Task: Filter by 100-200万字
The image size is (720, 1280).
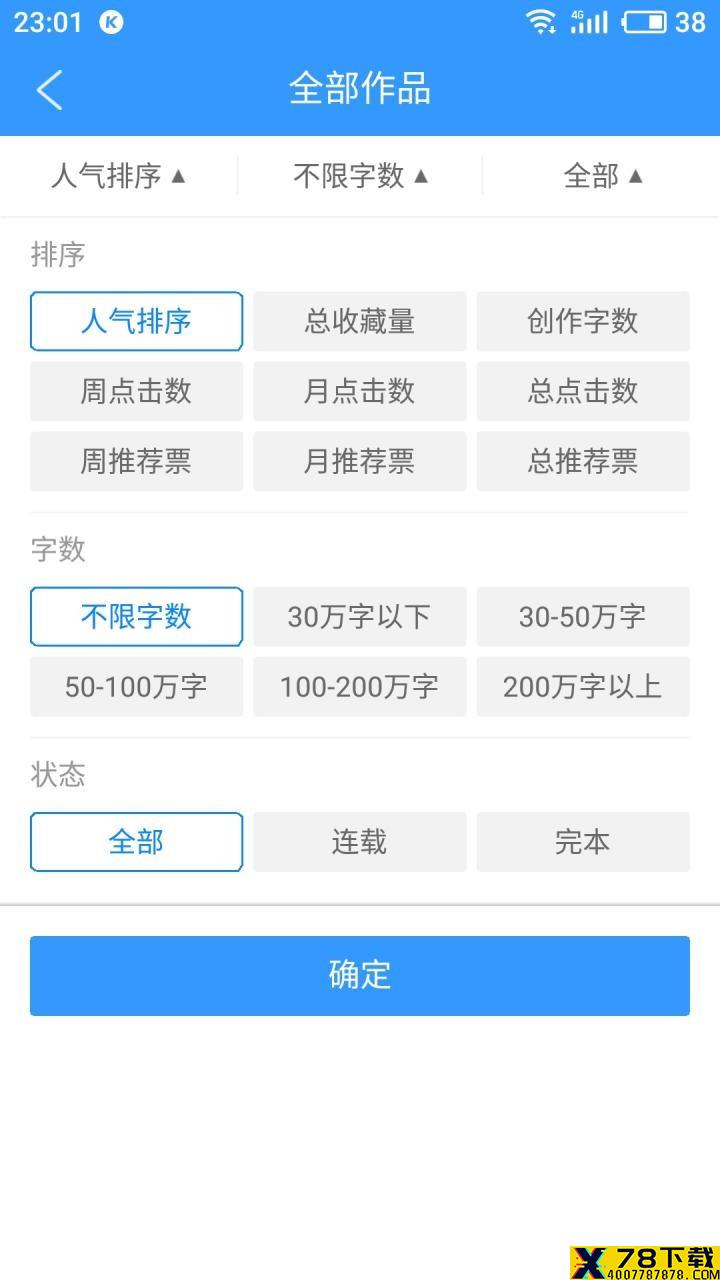Action: [360, 687]
